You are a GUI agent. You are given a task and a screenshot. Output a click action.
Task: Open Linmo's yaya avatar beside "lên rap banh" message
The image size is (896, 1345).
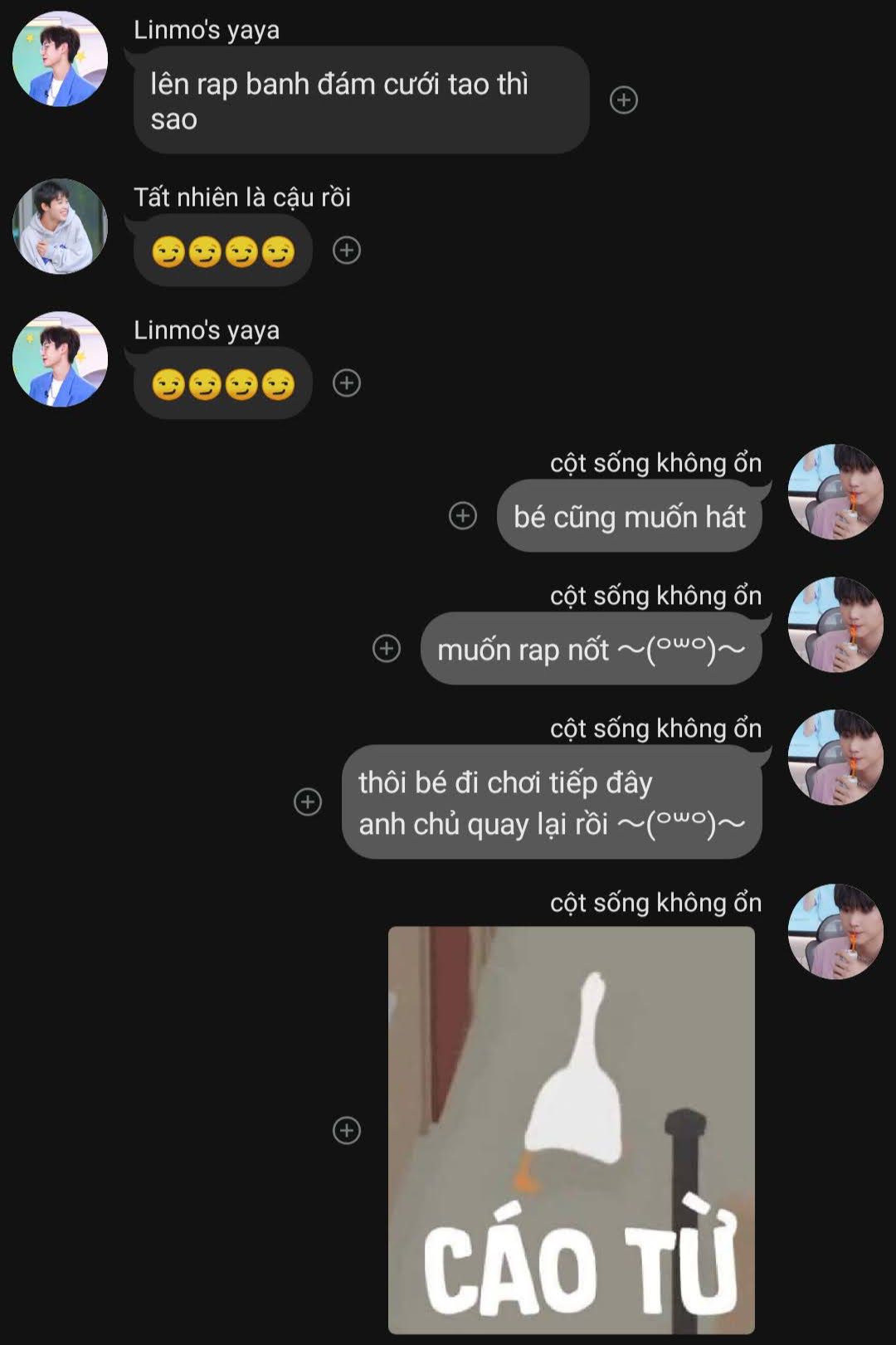(60, 58)
